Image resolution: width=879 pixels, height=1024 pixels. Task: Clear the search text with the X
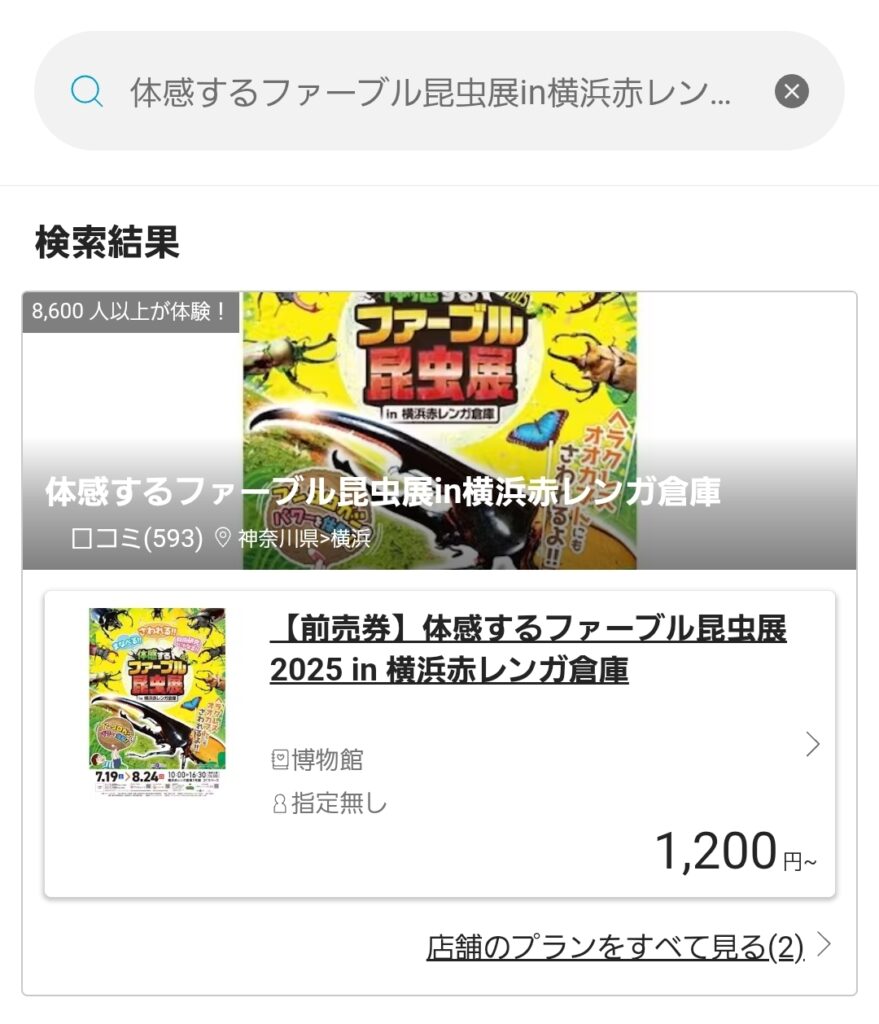[791, 93]
